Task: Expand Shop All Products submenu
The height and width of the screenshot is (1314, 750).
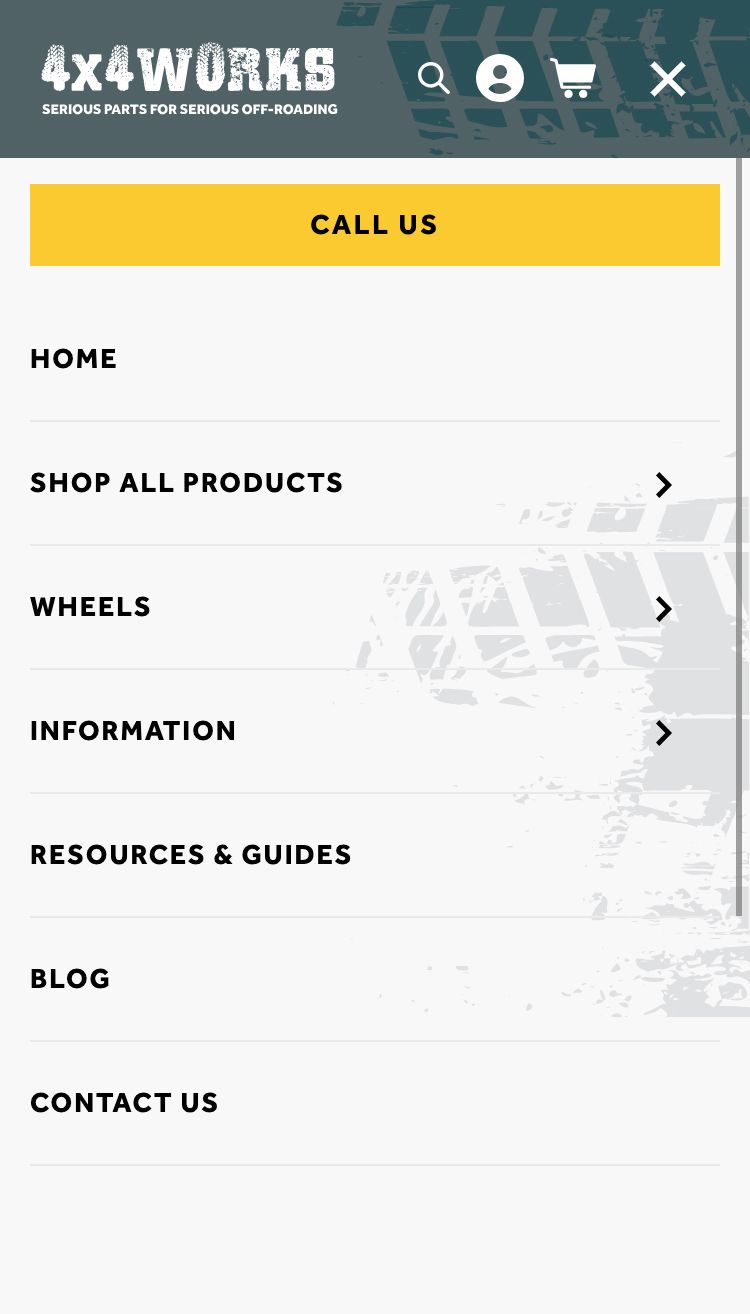Action: pyautogui.click(x=663, y=485)
